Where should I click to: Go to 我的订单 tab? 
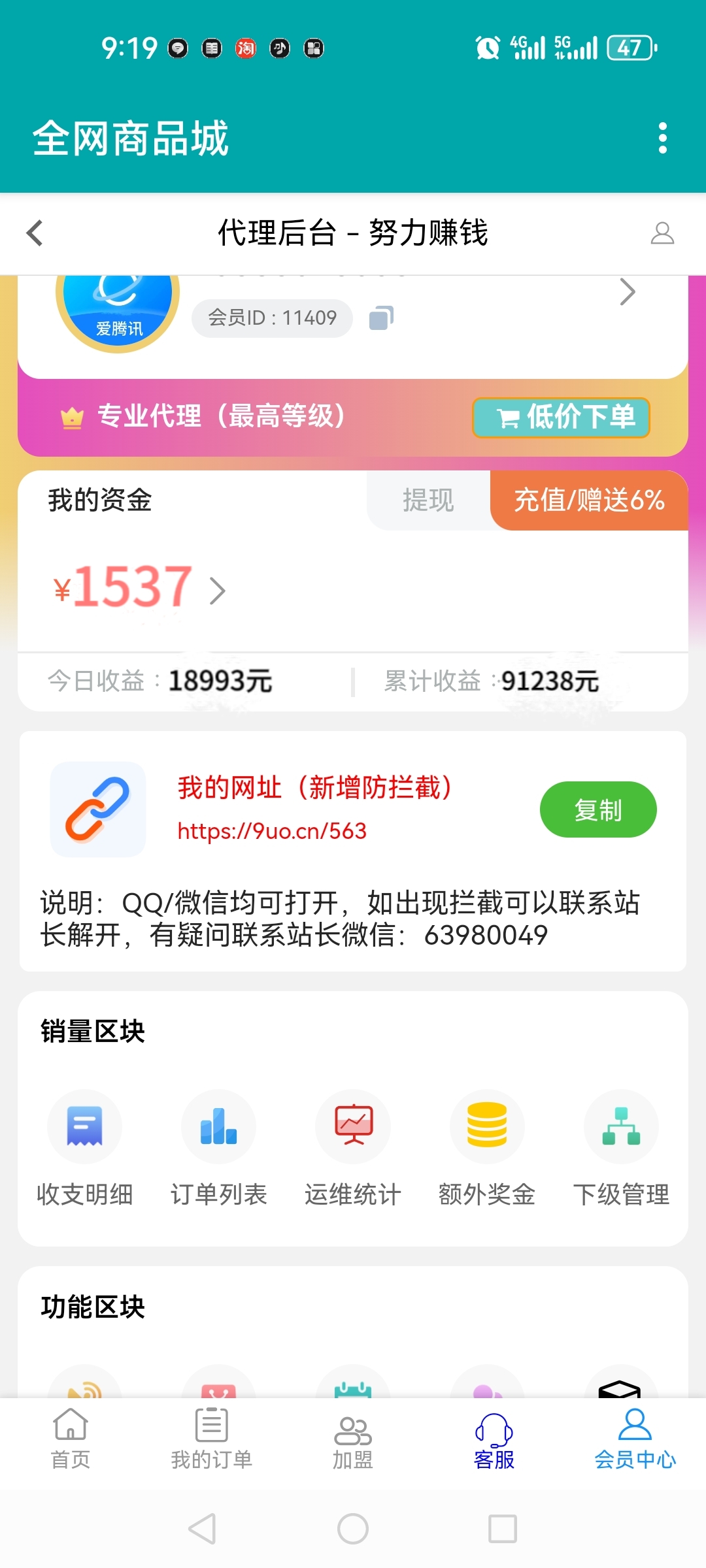coord(212,1439)
